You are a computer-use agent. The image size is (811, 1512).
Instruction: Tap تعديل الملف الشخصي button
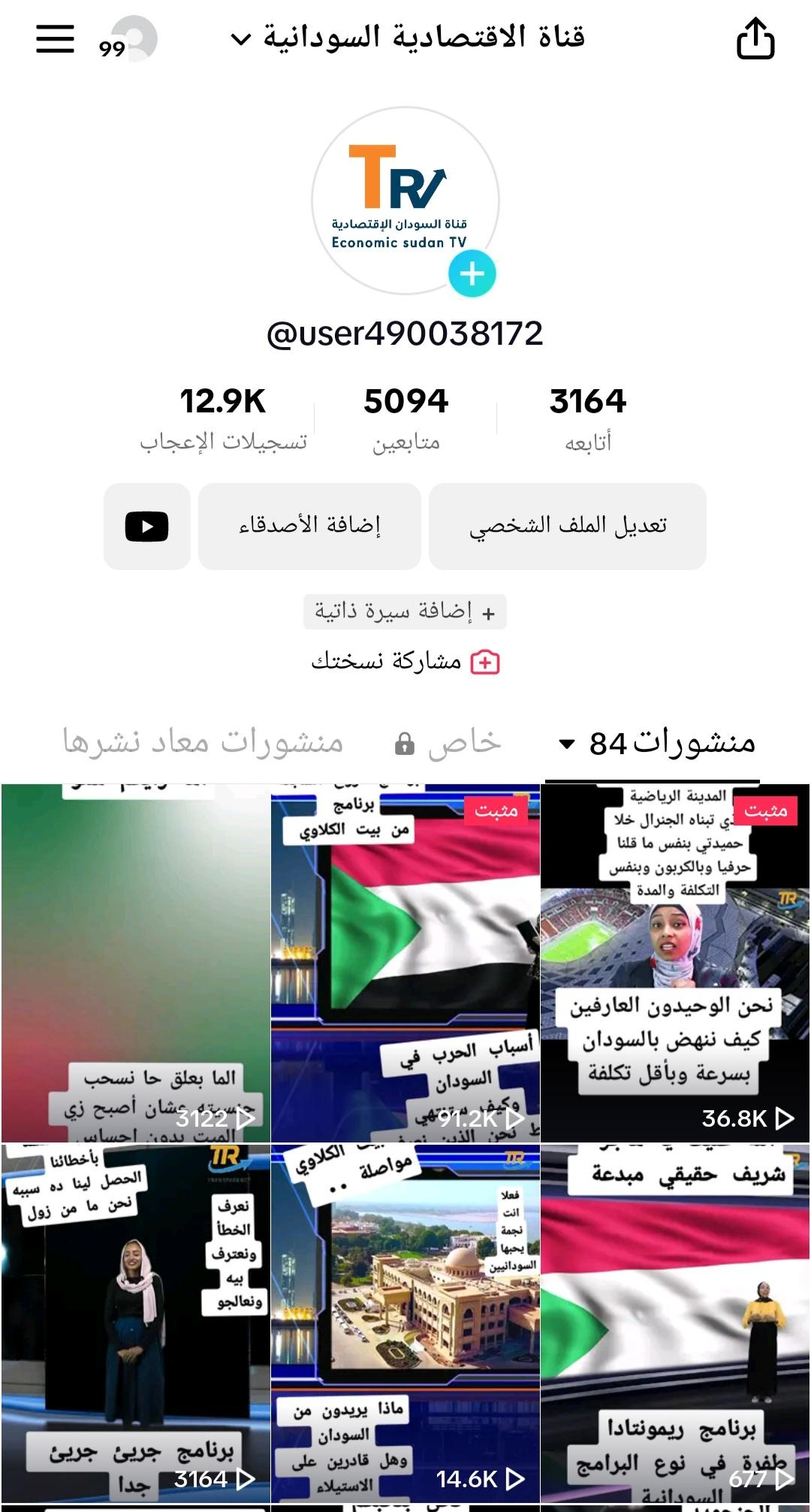[x=567, y=526]
